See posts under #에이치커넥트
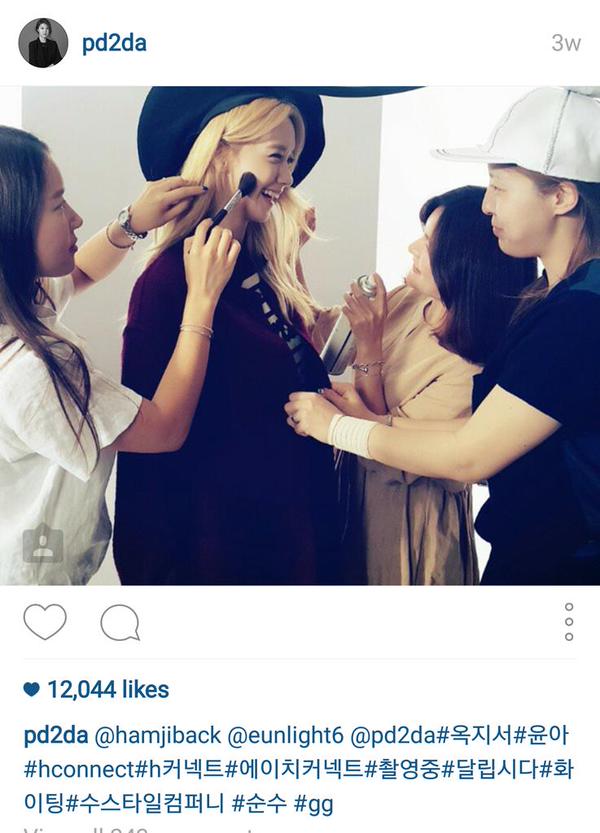The image size is (600, 833). pos(297,769)
